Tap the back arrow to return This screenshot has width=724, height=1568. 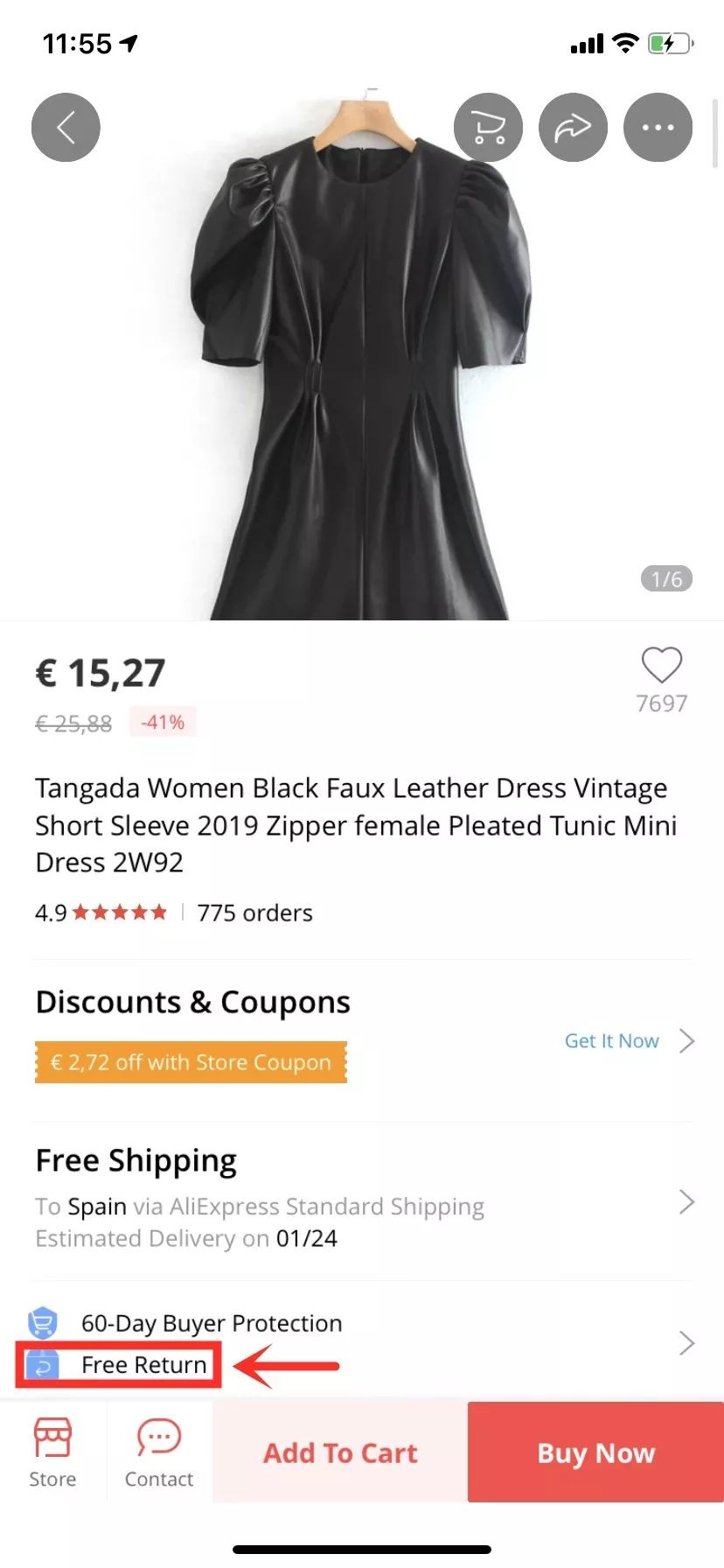tap(66, 127)
